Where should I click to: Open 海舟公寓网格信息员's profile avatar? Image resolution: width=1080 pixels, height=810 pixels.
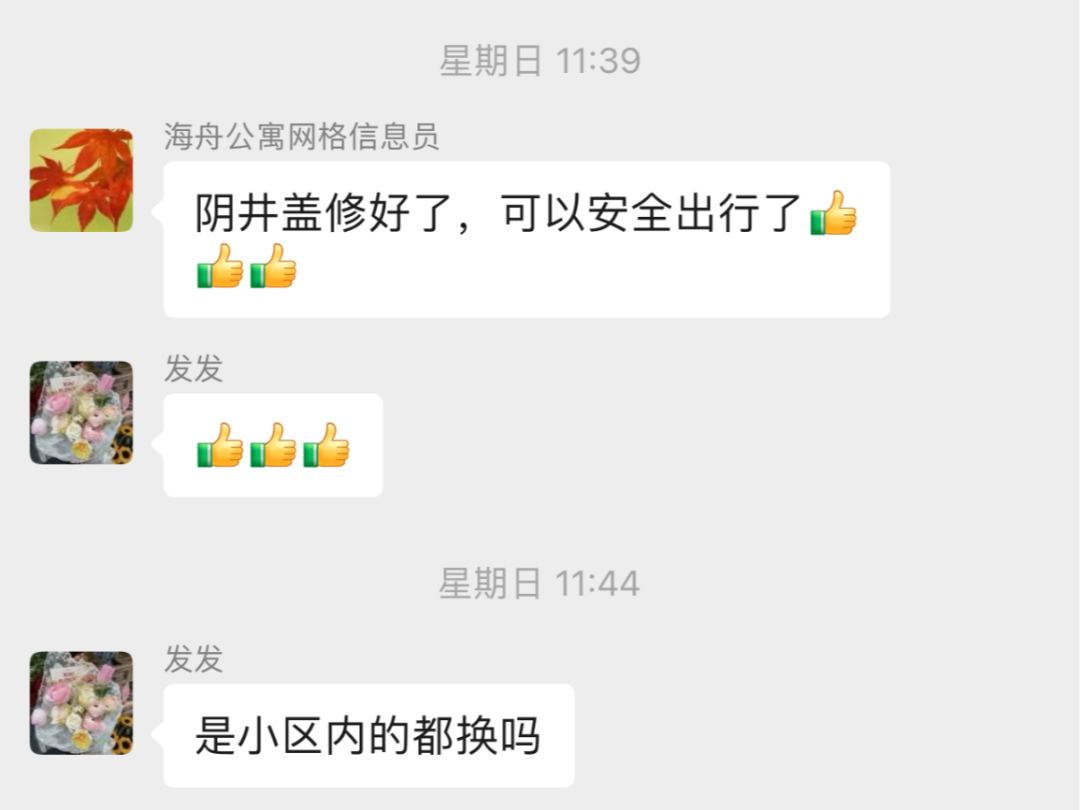tap(81, 180)
